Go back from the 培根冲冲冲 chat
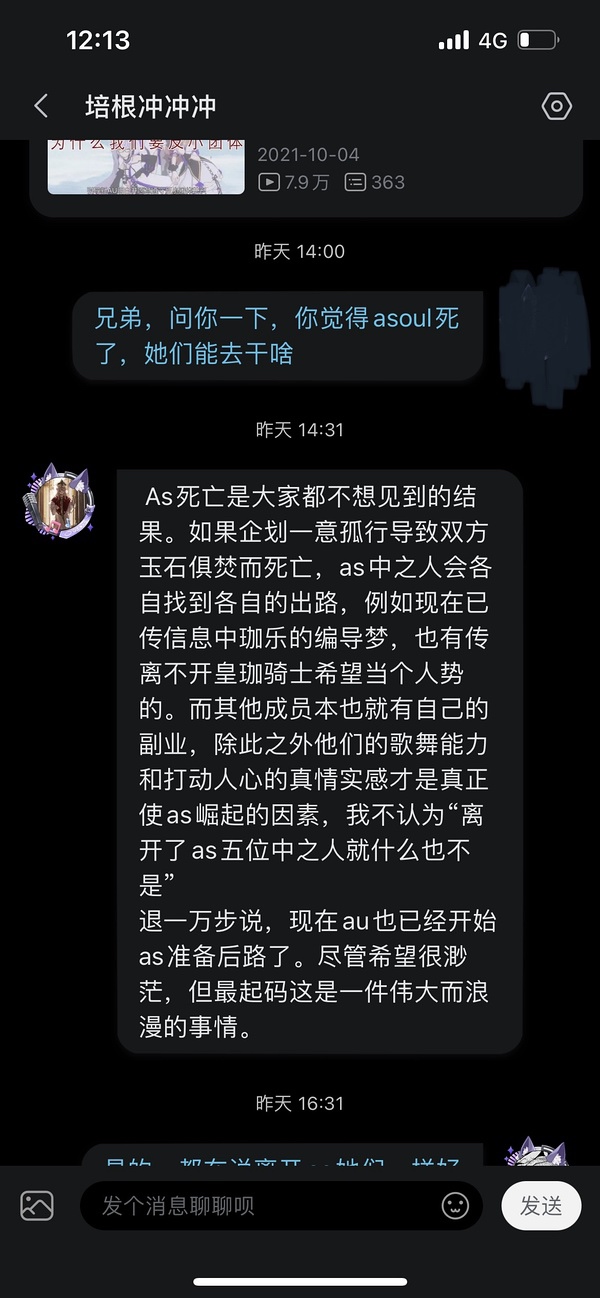Image resolution: width=600 pixels, height=1298 pixels. coord(41,106)
